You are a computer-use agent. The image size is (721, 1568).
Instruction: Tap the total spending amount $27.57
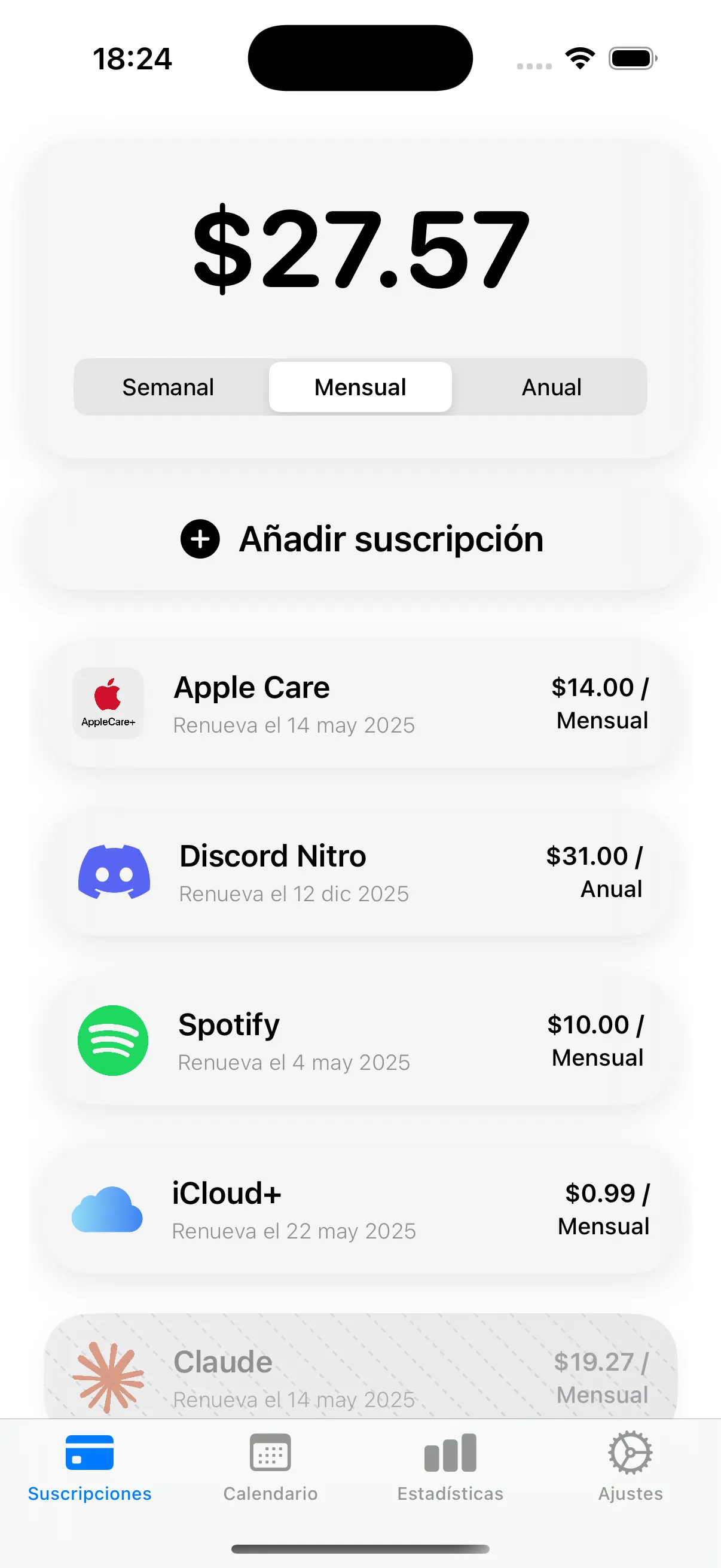pos(360,249)
